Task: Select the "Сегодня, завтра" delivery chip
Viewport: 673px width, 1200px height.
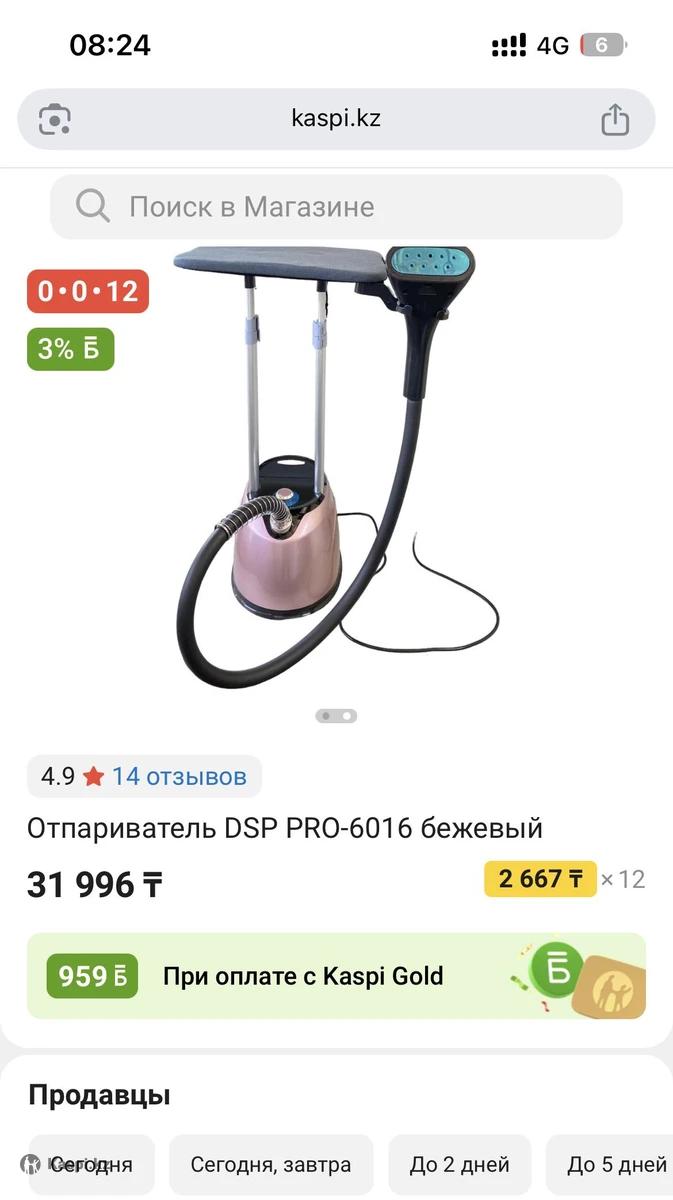Action: 271,1165
